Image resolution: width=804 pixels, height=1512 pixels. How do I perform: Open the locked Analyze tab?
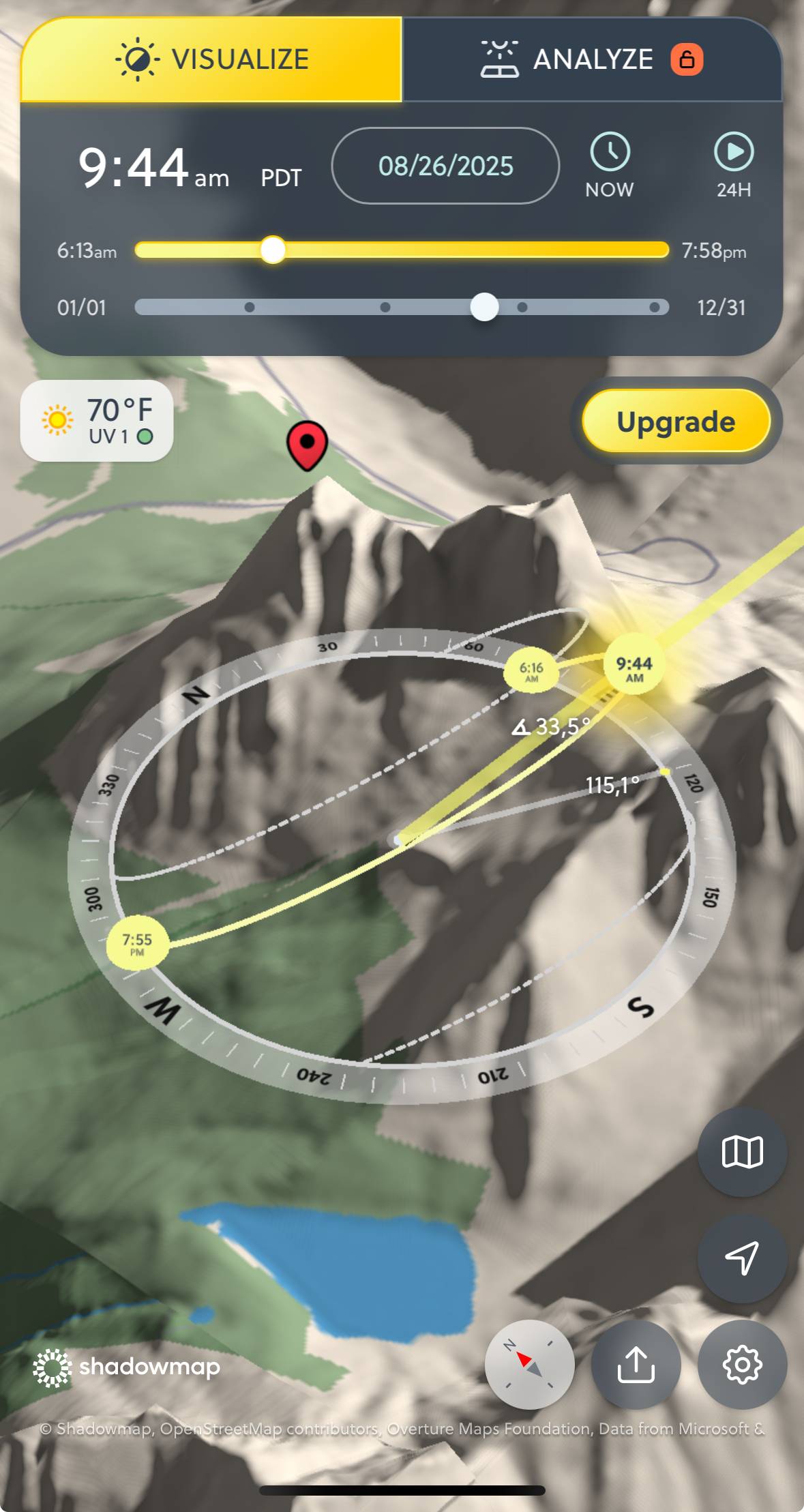click(591, 60)
